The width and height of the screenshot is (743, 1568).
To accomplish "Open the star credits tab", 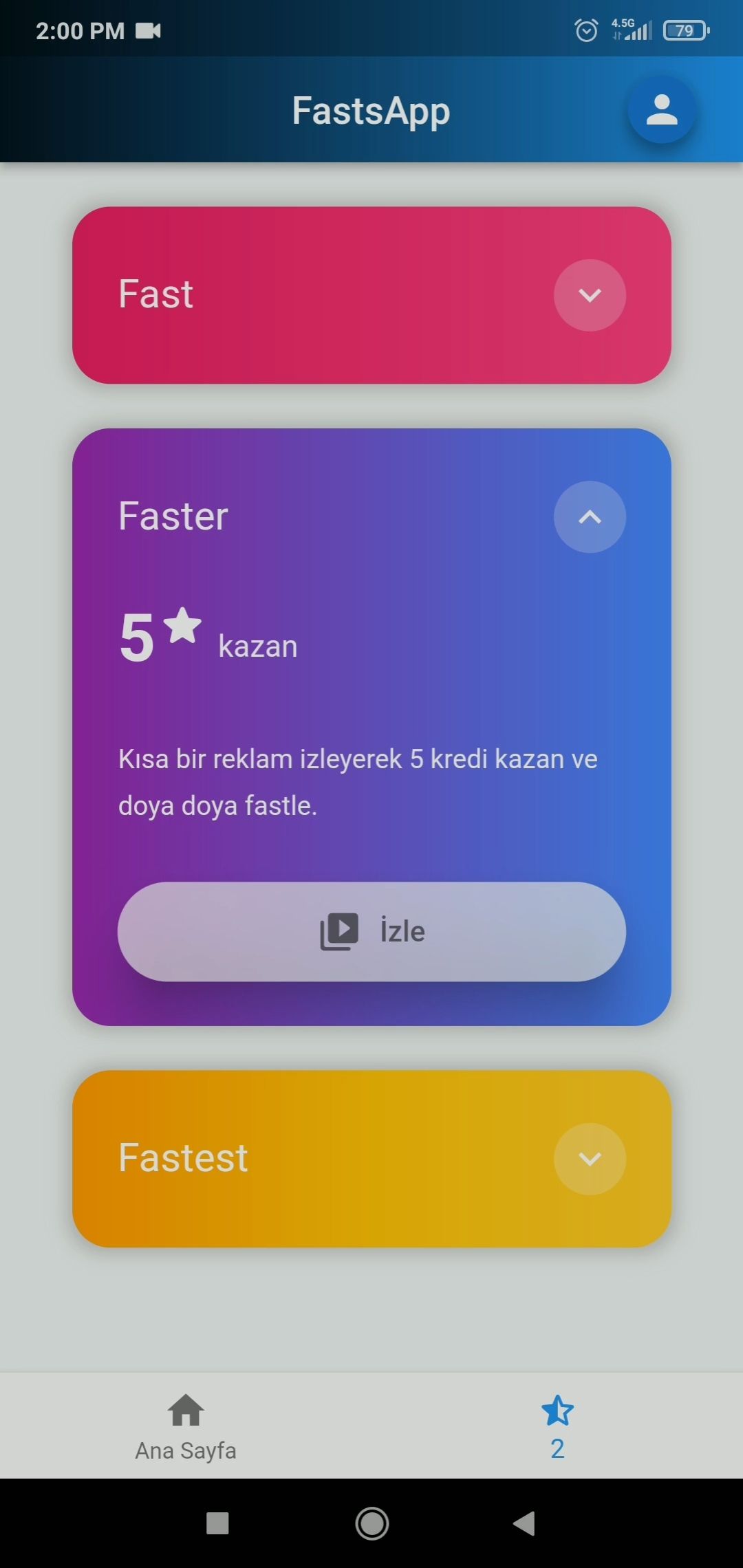I will (557, 1426).
